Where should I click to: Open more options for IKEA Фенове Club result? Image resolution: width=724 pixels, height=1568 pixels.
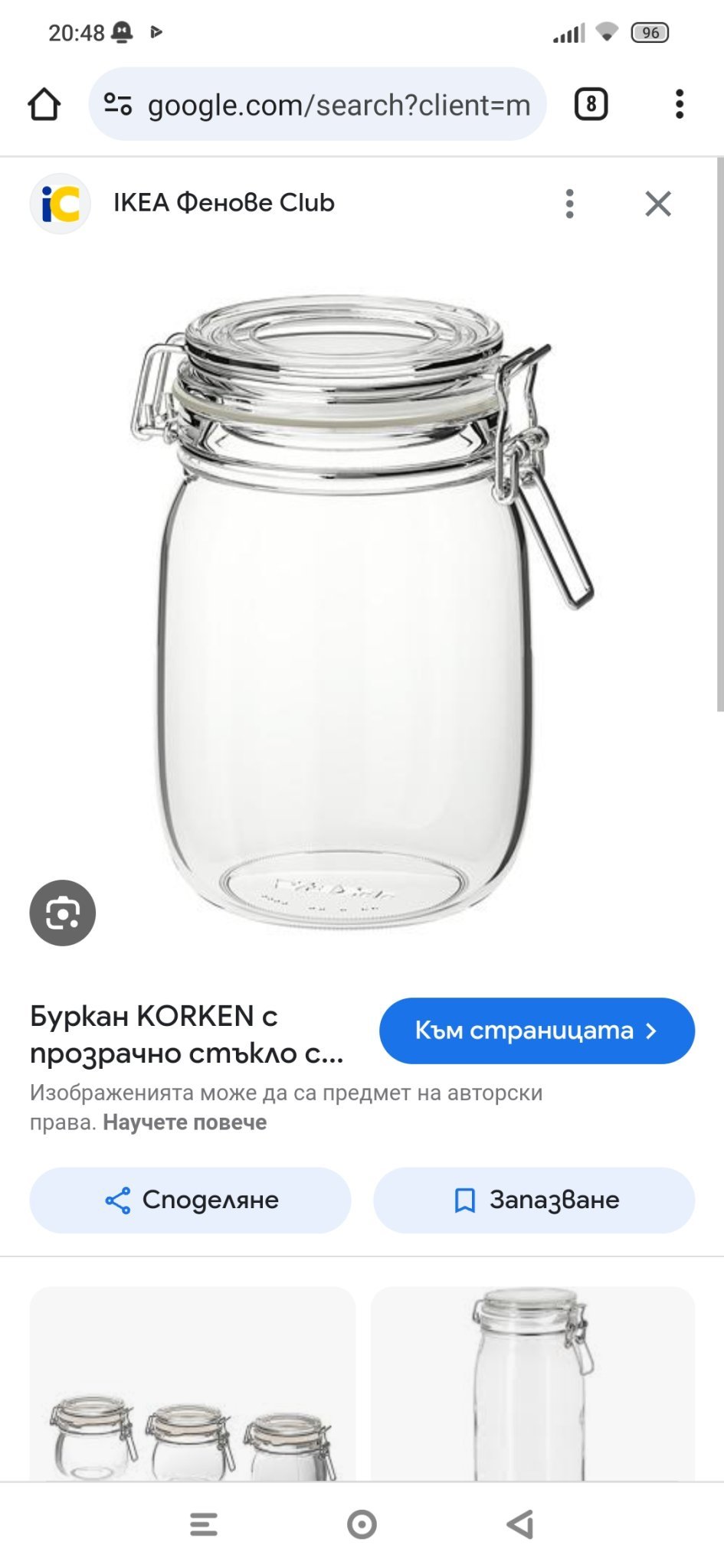569,204
